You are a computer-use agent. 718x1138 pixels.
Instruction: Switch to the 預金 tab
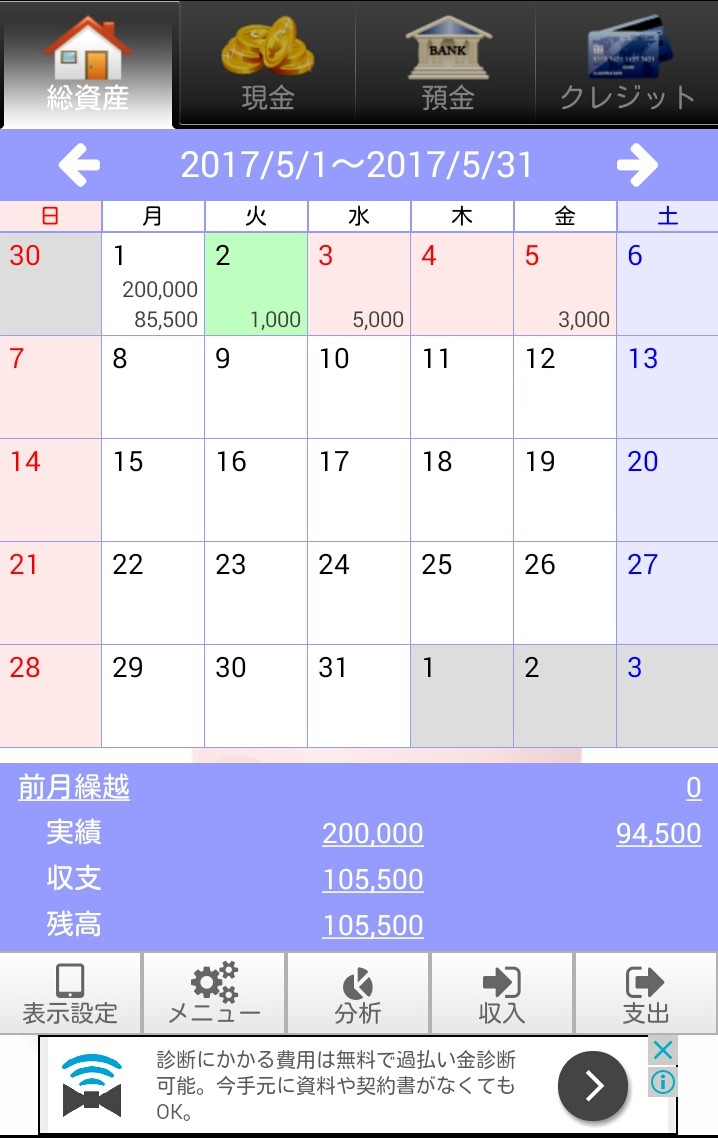point(447,65)
